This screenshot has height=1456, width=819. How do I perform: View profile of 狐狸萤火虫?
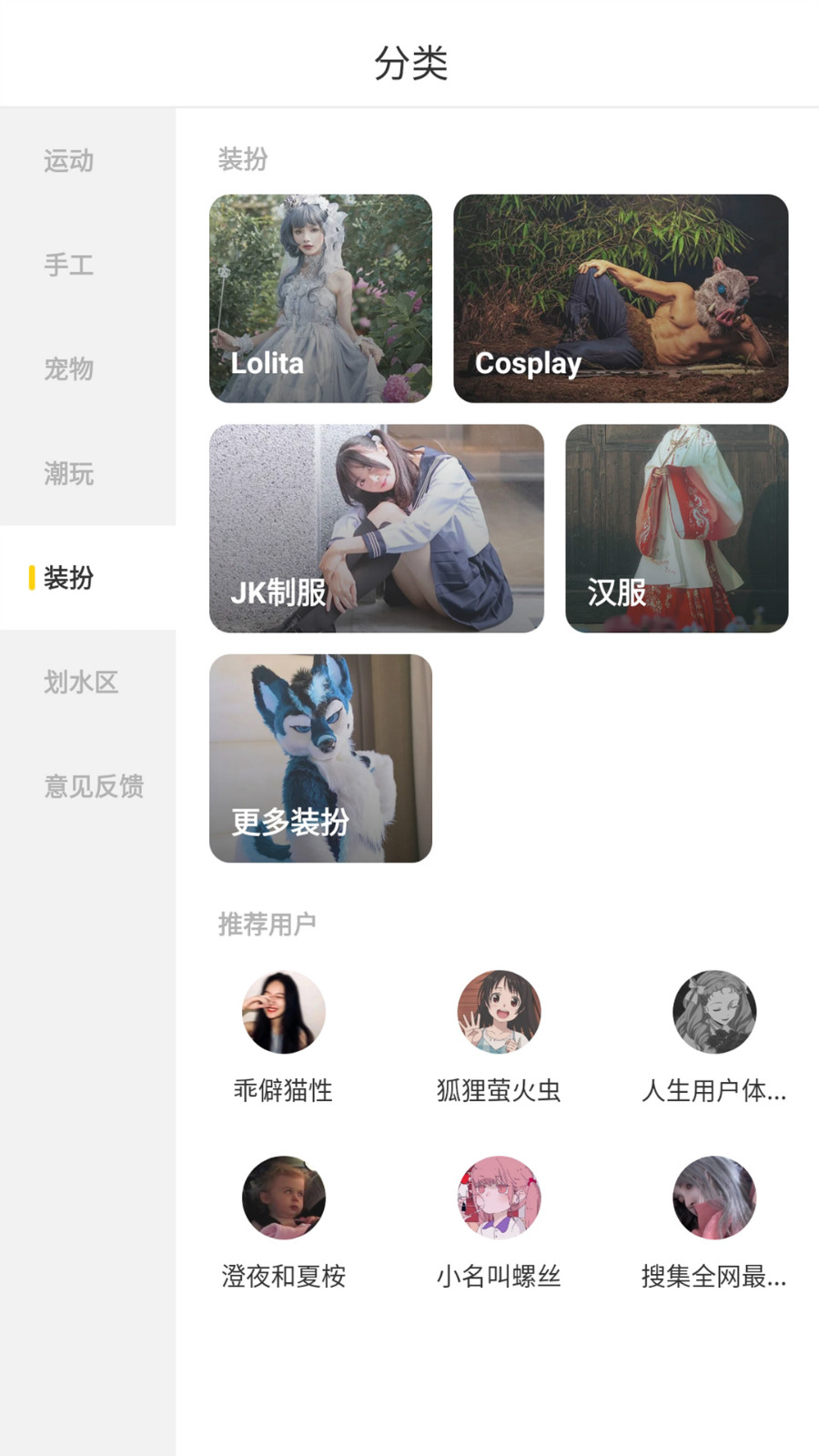pyautogui.click(x=499, y=1012)
